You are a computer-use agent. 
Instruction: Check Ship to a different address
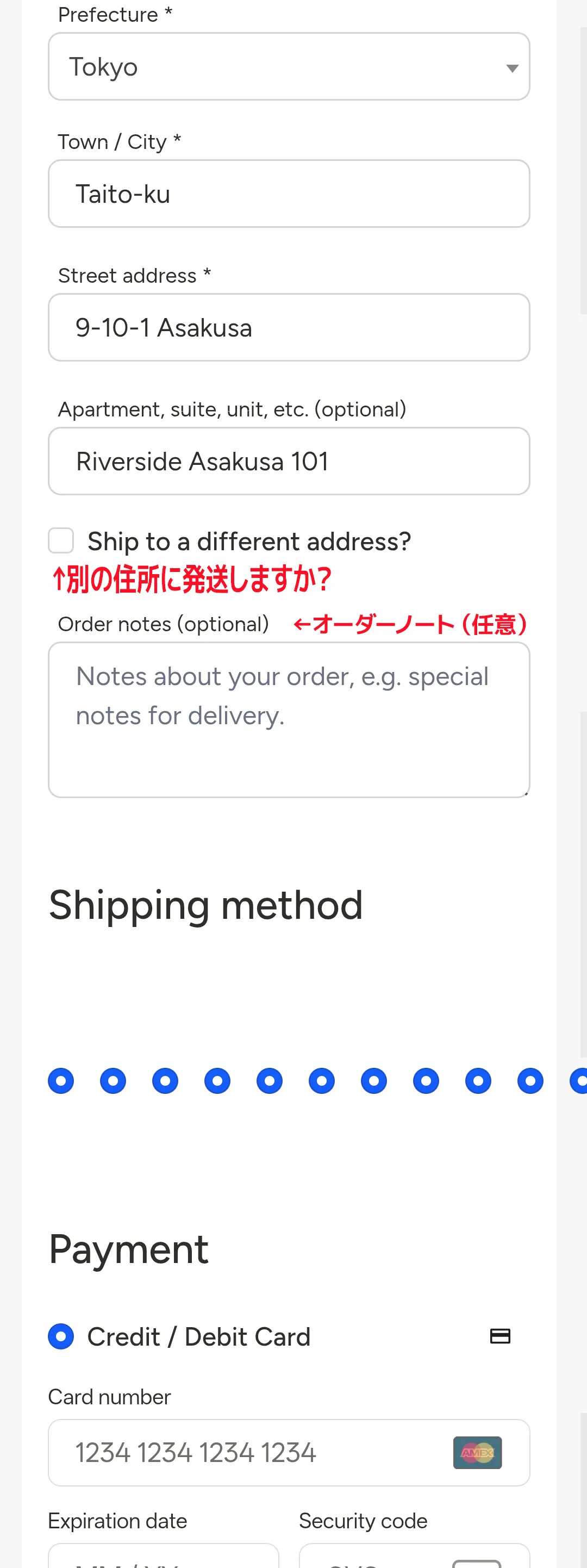pos(61,540)
